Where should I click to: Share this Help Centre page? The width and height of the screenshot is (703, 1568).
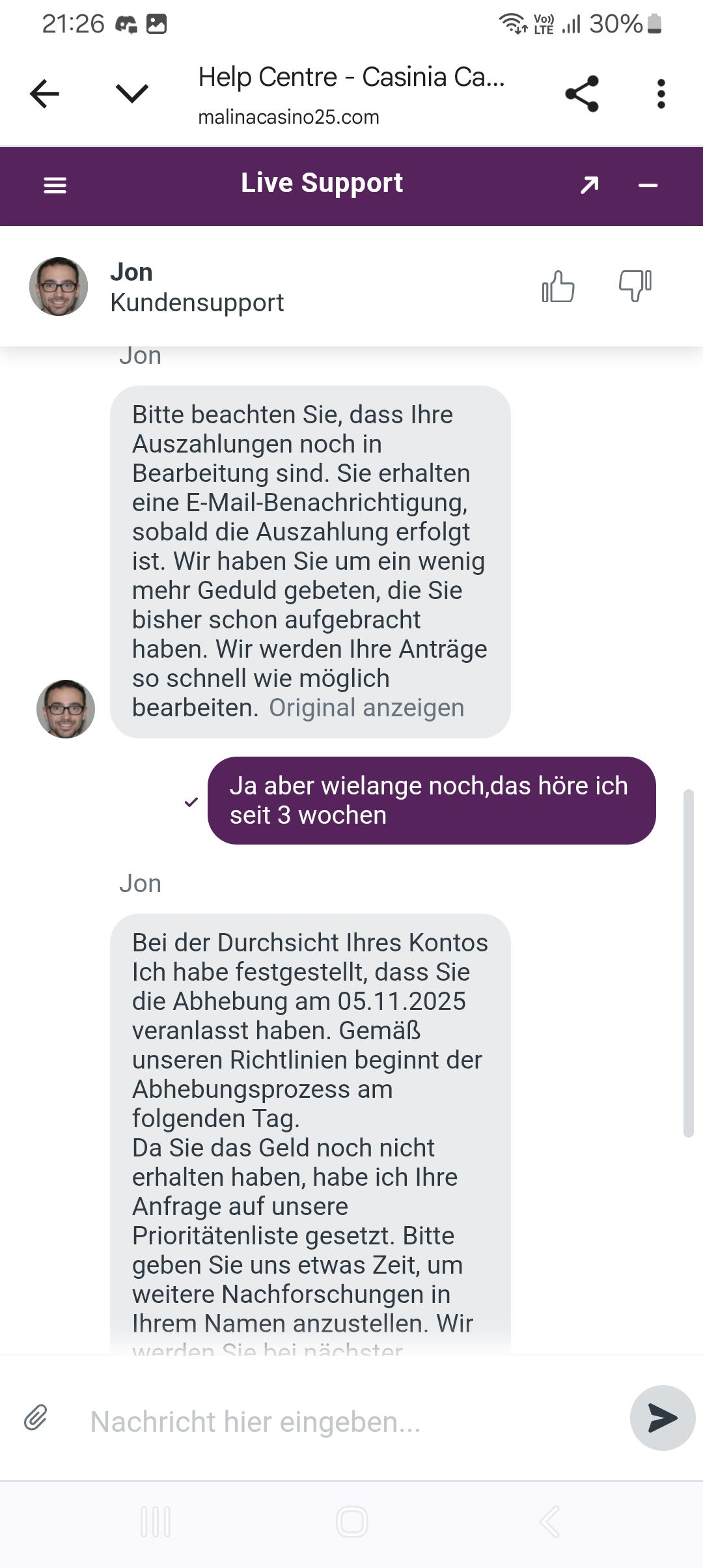point(581,94)
